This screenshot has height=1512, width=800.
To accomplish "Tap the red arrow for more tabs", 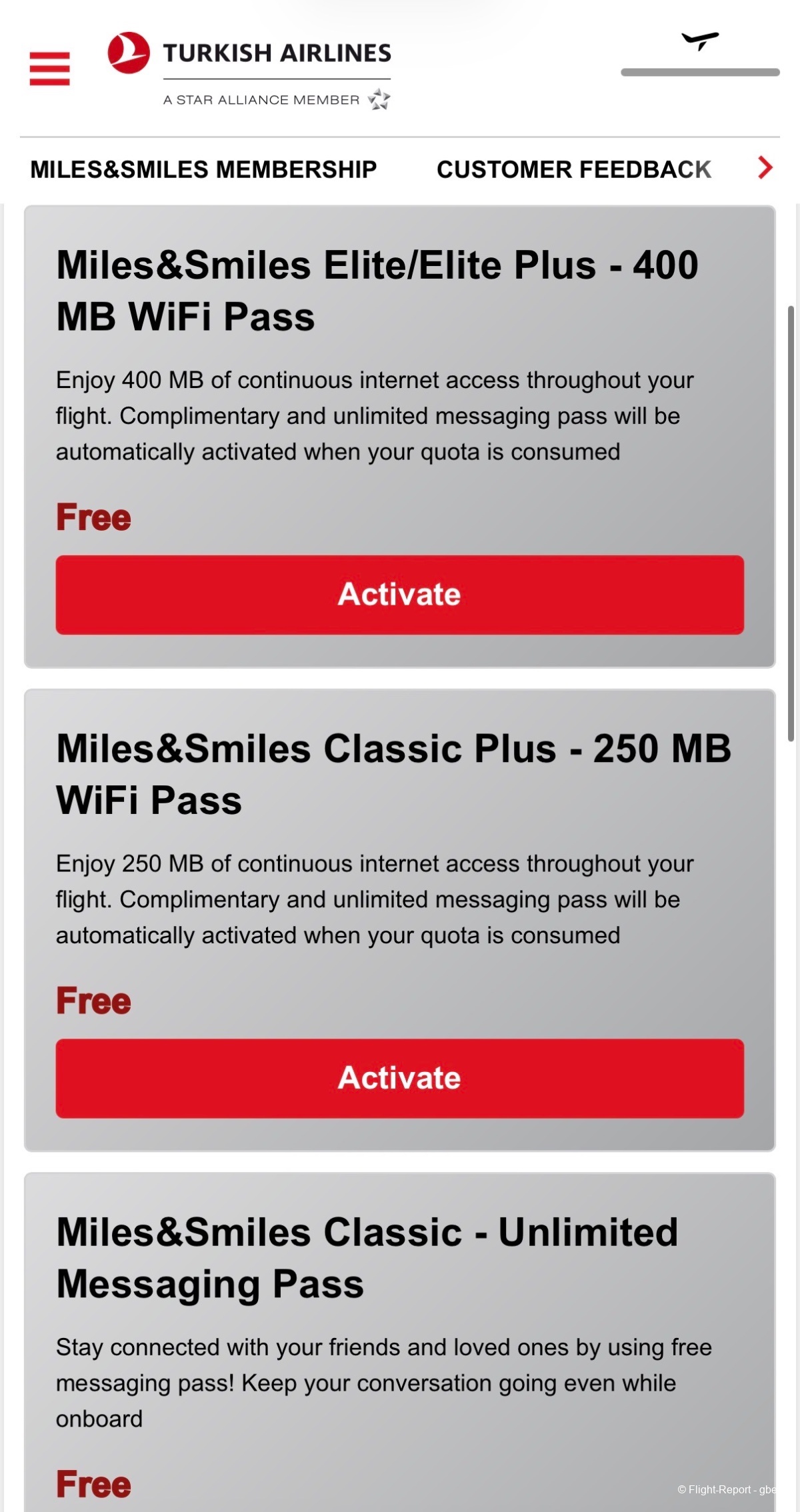I will (x=765, y=167).
